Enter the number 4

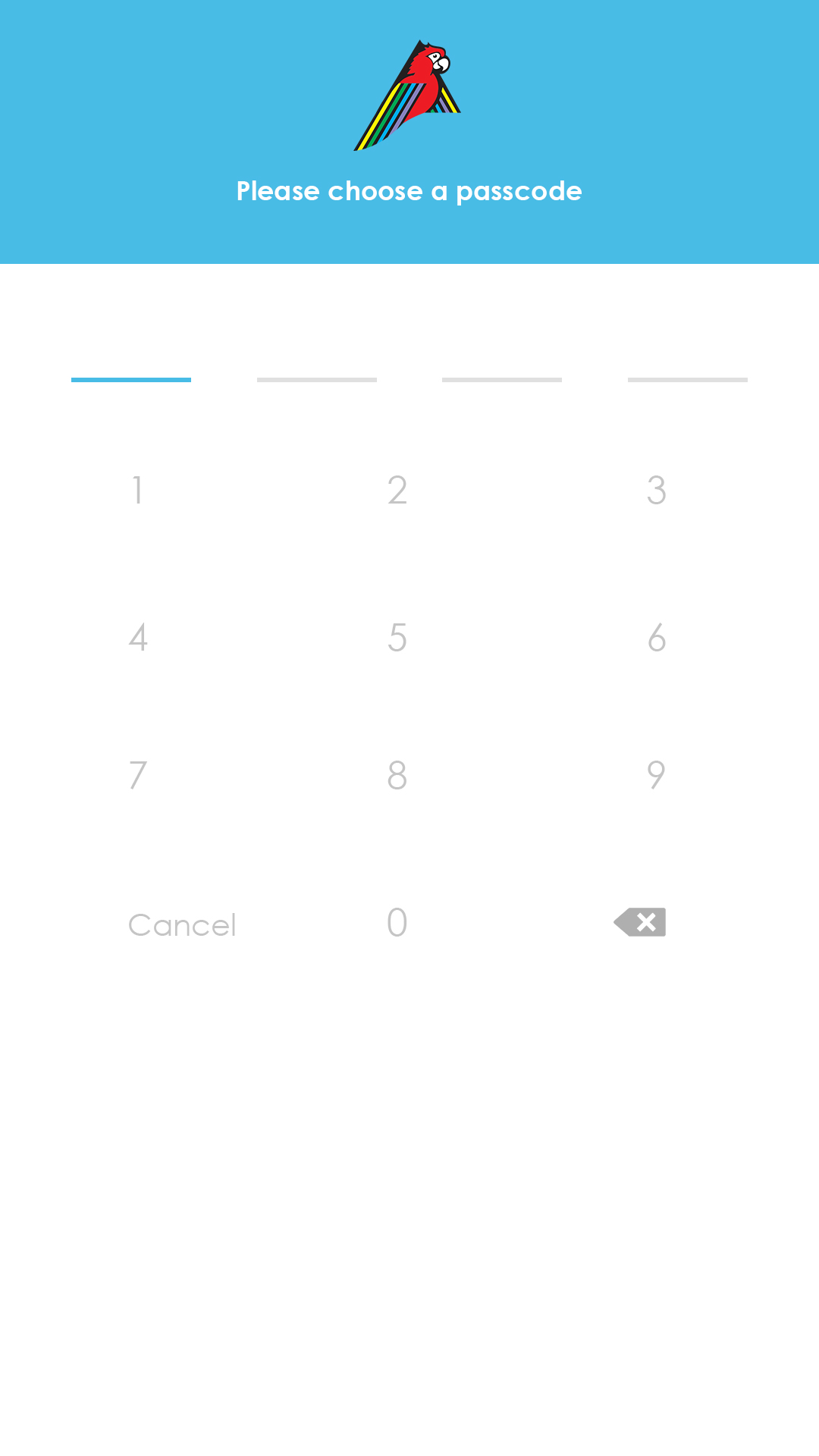138,638
